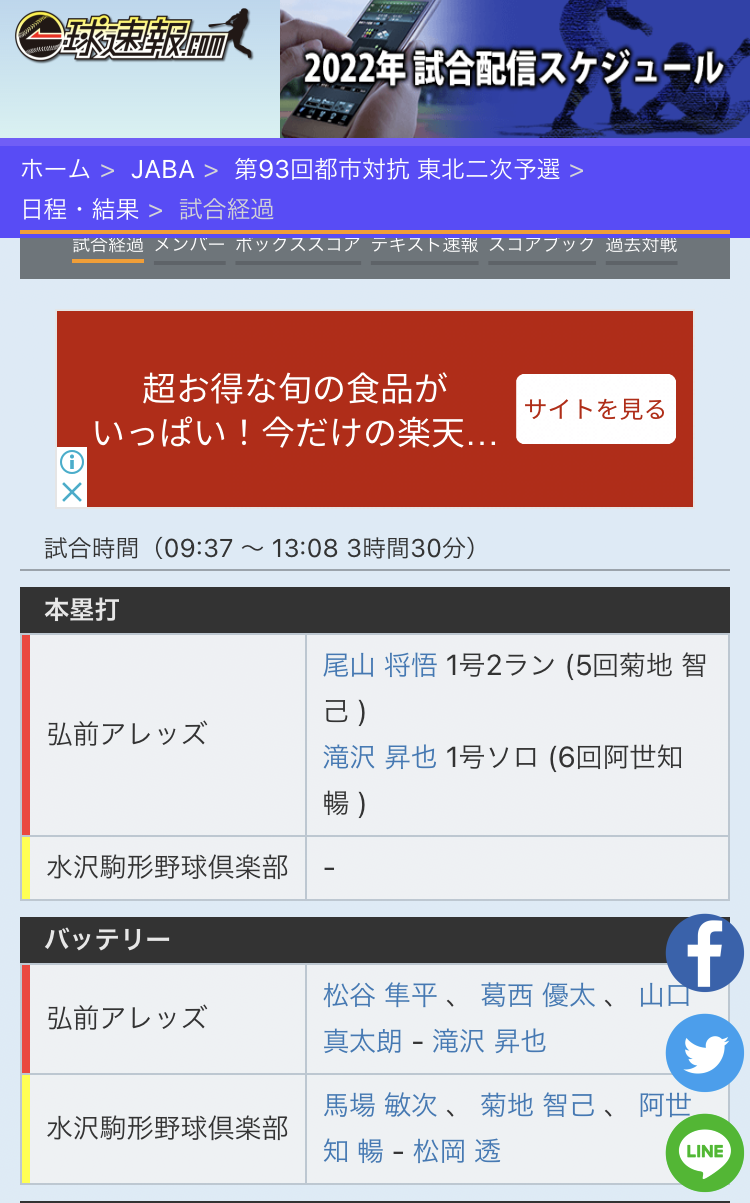Share this page via LINE
750x1203 pixels.
coord(705,1152)
